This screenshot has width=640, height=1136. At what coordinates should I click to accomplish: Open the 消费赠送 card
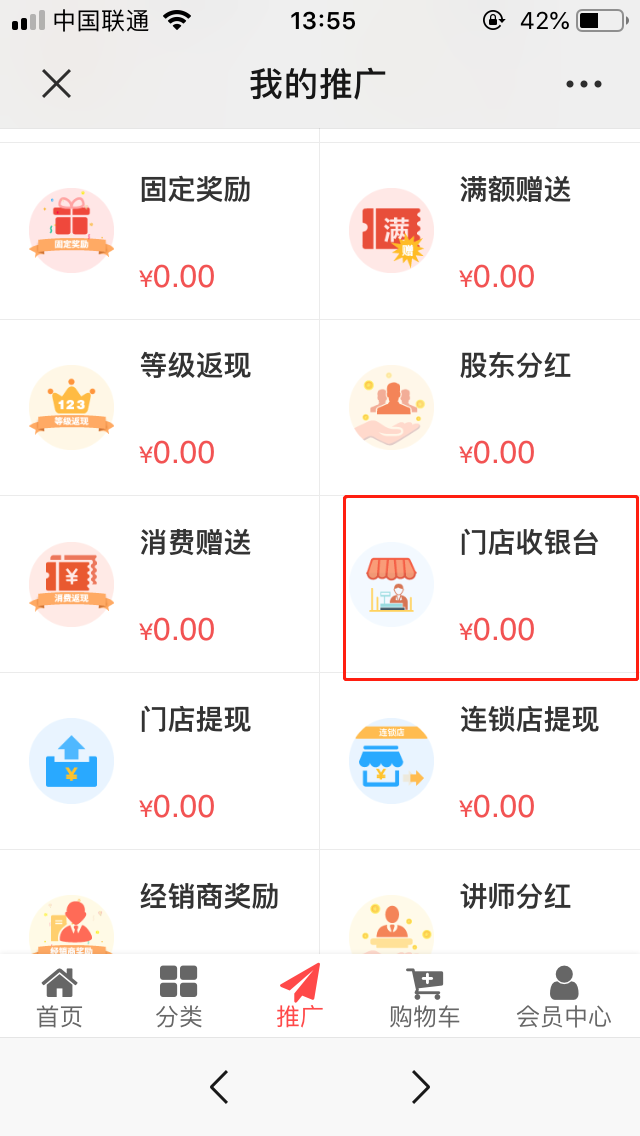click(160, 585)
